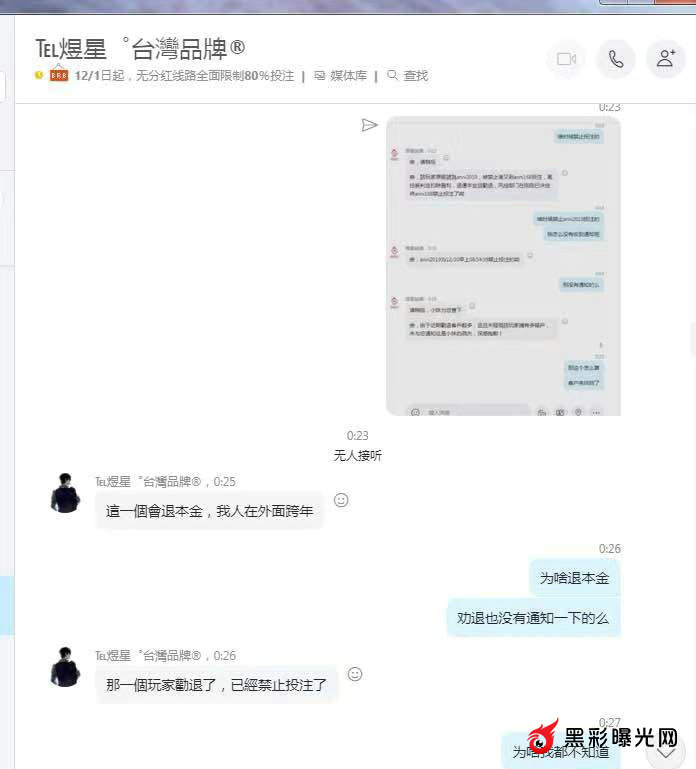Add a person to this conversation
696x769 pixels.
[665, 59]
